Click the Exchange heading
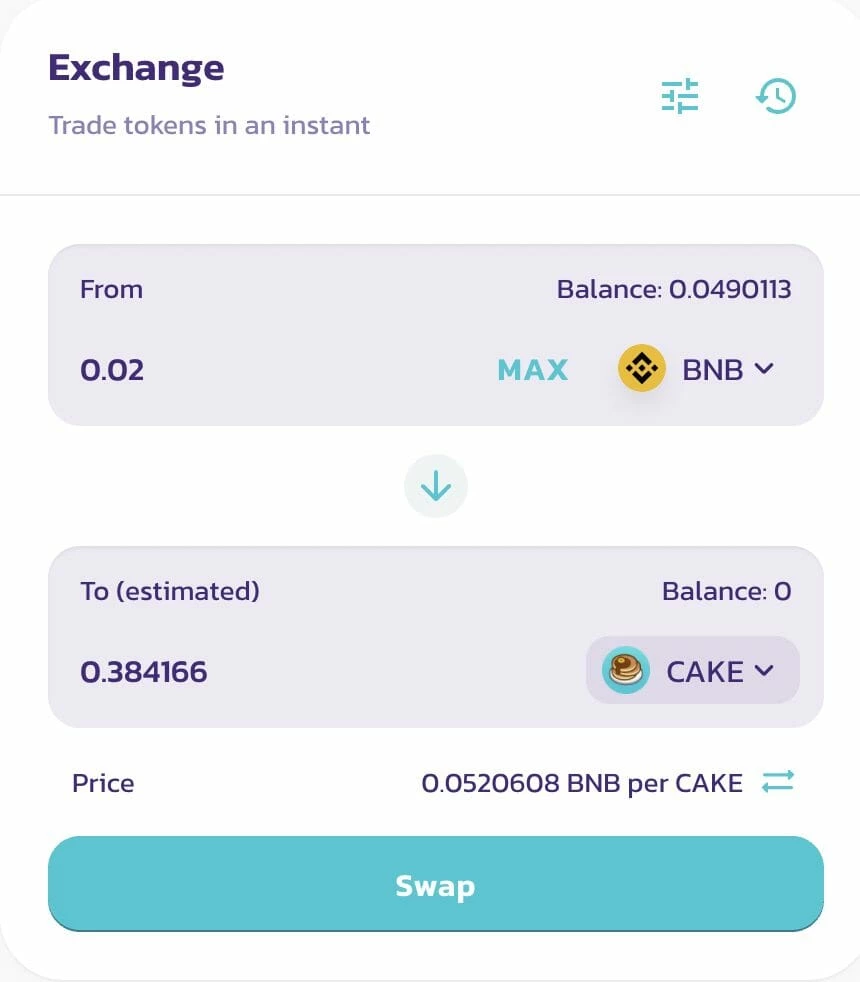This screenshot has width=860, height=982. pyautogui.click(x=136, y=67)
